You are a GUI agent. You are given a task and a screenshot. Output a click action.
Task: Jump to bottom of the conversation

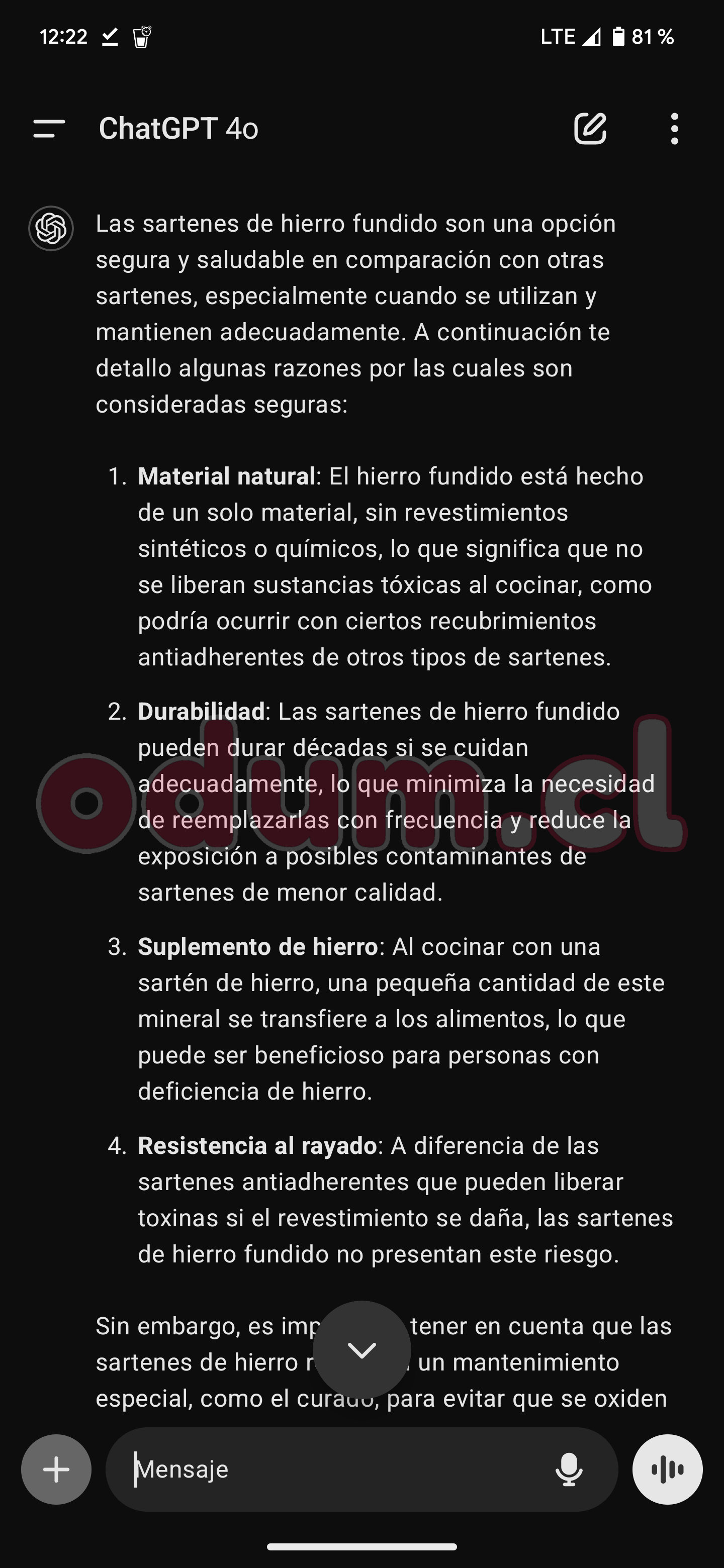(361, 1350)
